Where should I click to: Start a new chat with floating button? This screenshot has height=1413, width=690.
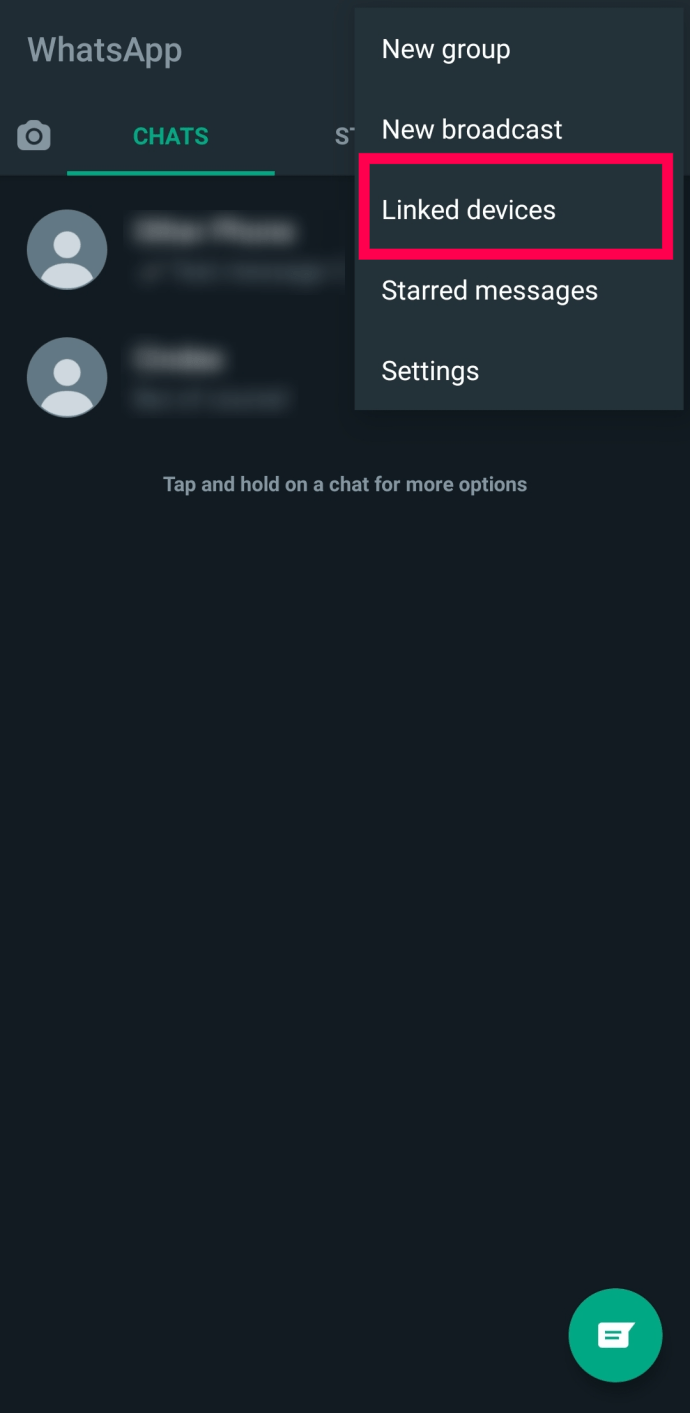click(615, 1335)
